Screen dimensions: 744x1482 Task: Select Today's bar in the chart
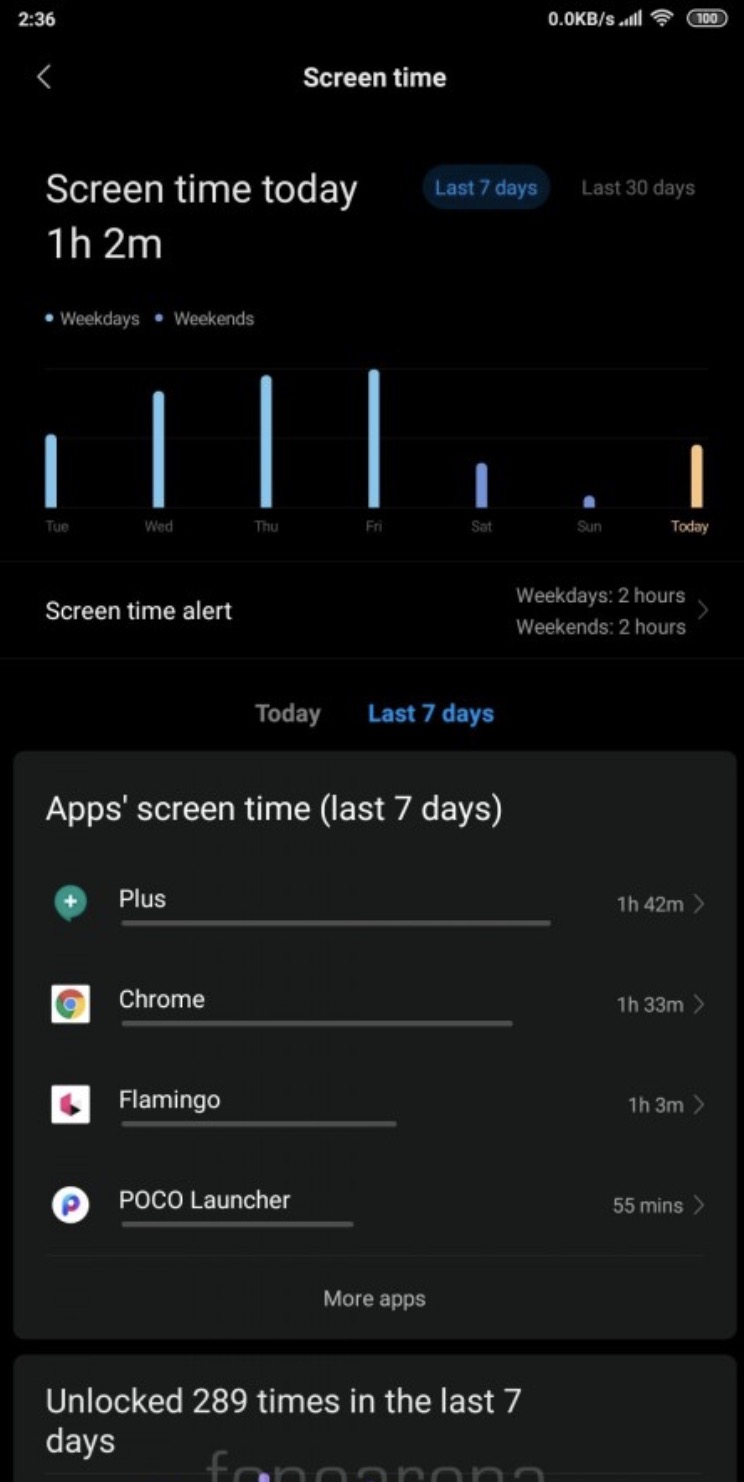click(x=696, y=476)
